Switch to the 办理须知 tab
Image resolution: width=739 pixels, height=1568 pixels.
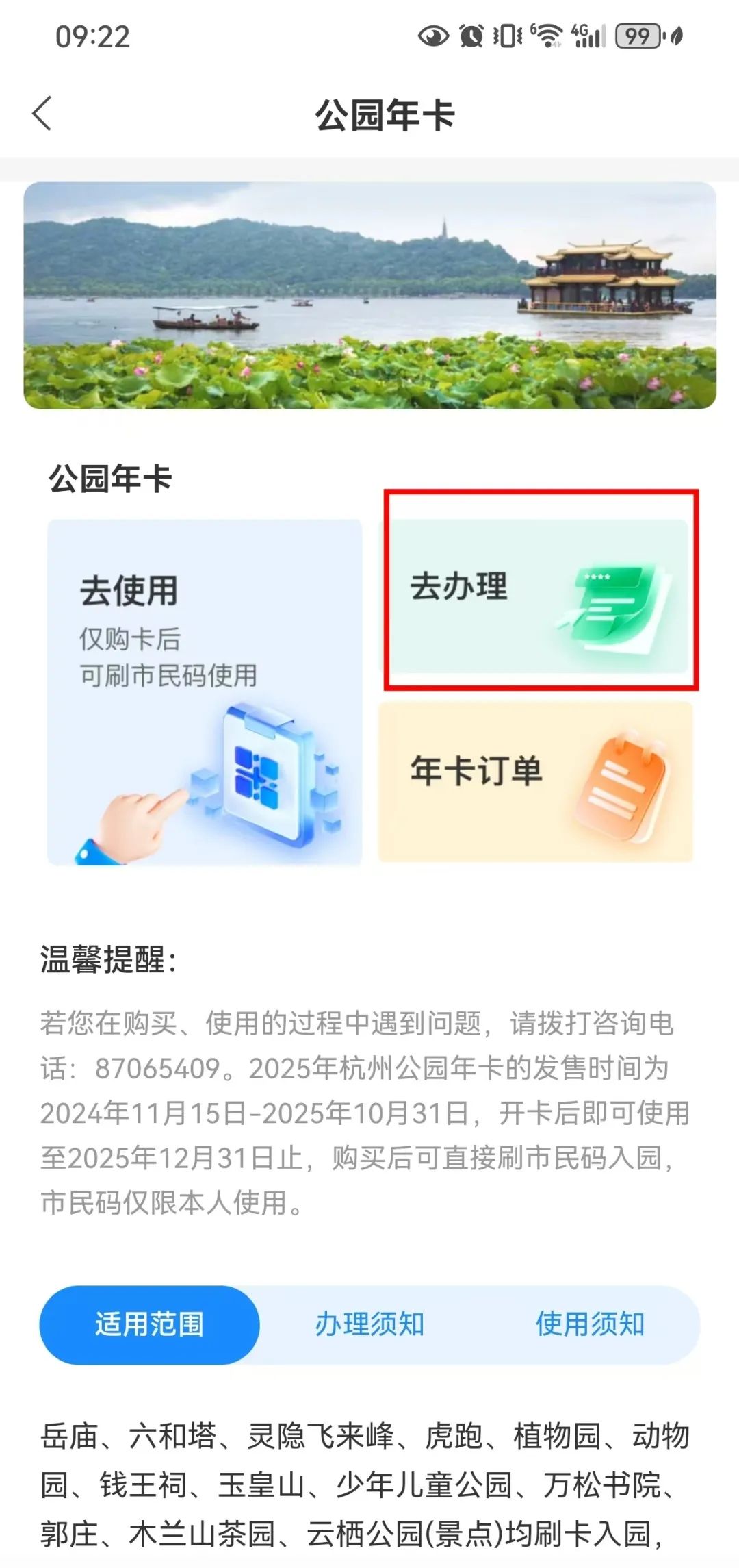pos(369,1324)
